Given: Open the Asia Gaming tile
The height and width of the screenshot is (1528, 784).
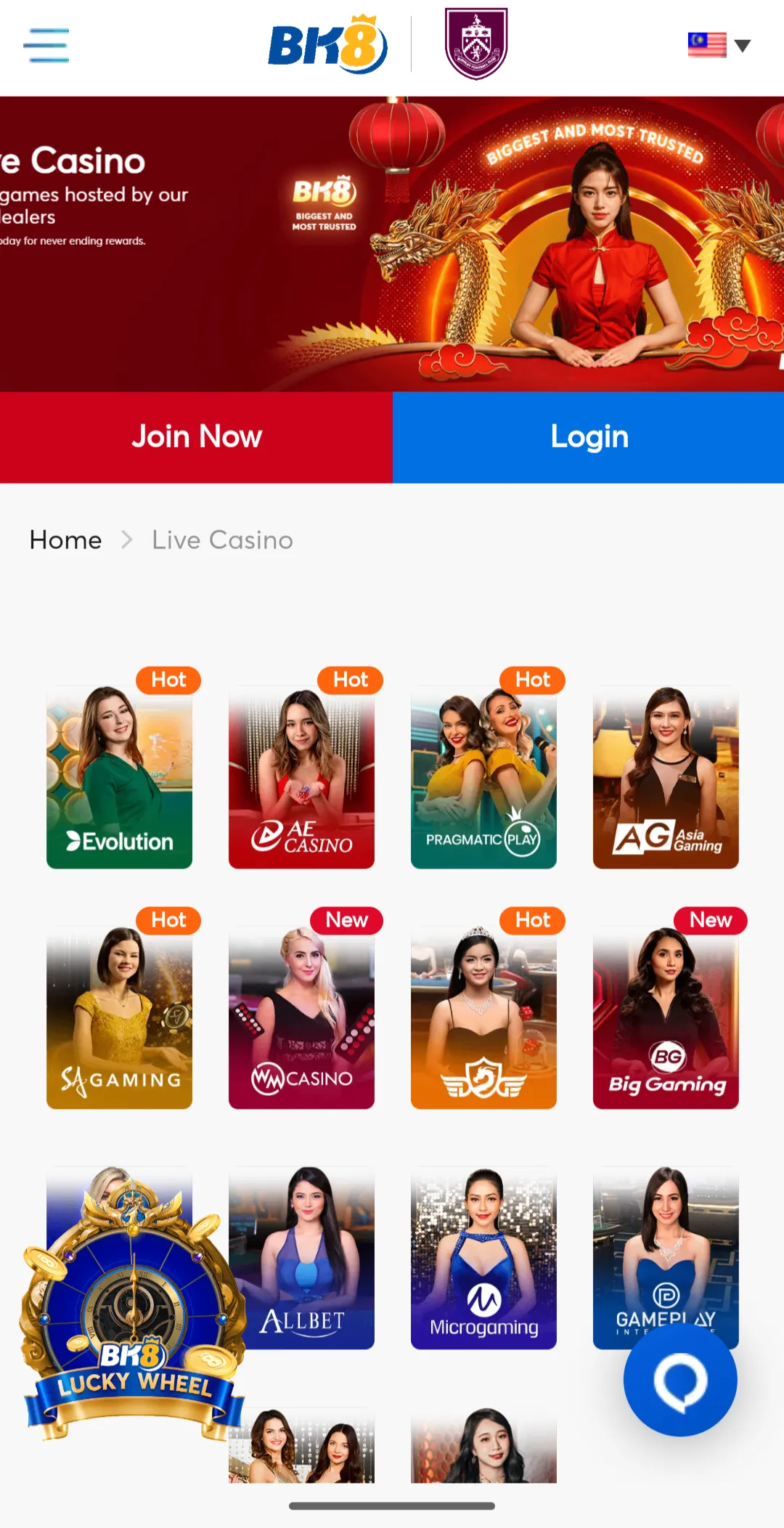Looking at the screenshot, I should coord(666,777).
